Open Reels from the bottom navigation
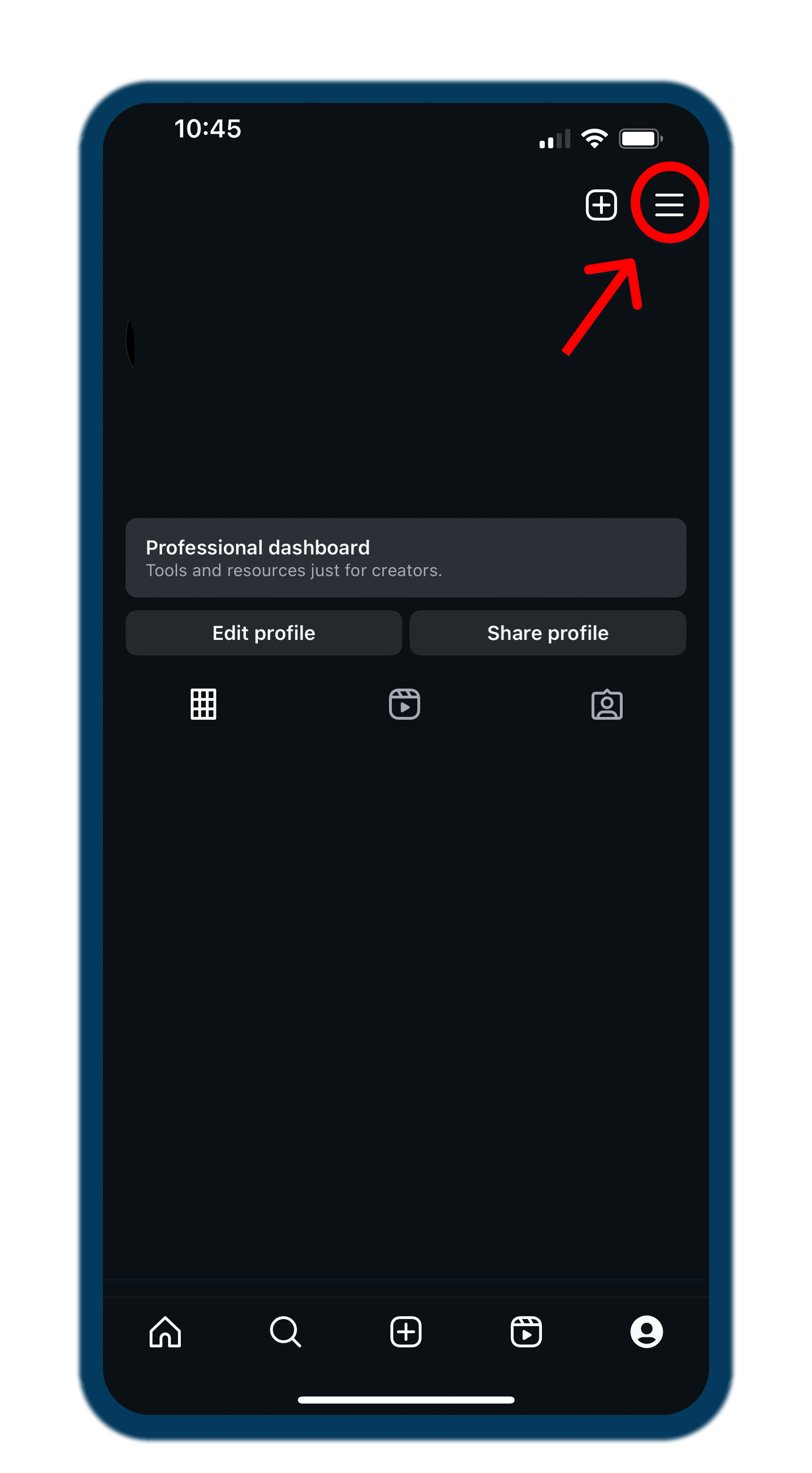Viewport: 812px width, 1473px height. (526, 1332)
